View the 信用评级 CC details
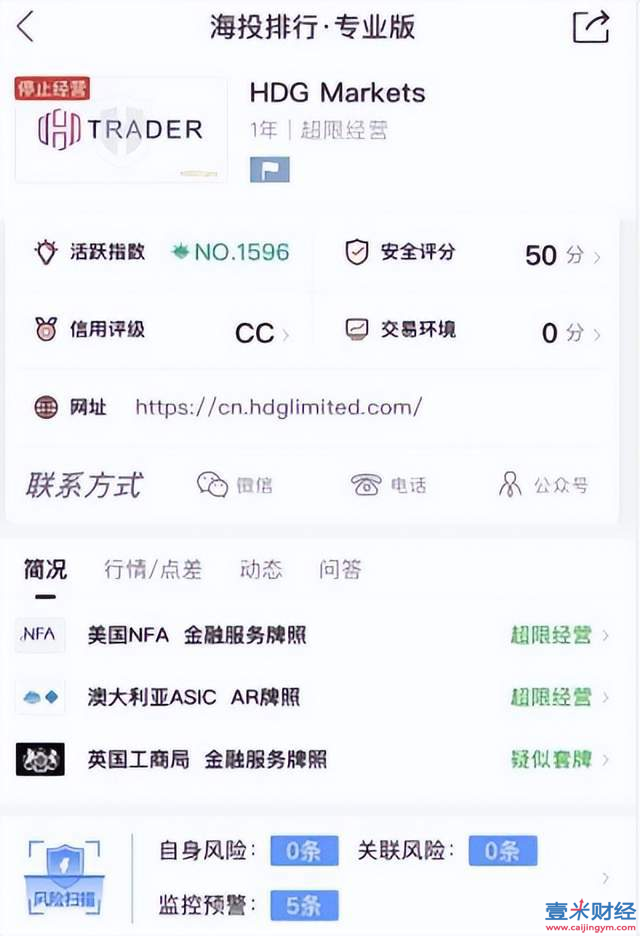The height and width of the screenshot is (936, 640). point(160,331)
